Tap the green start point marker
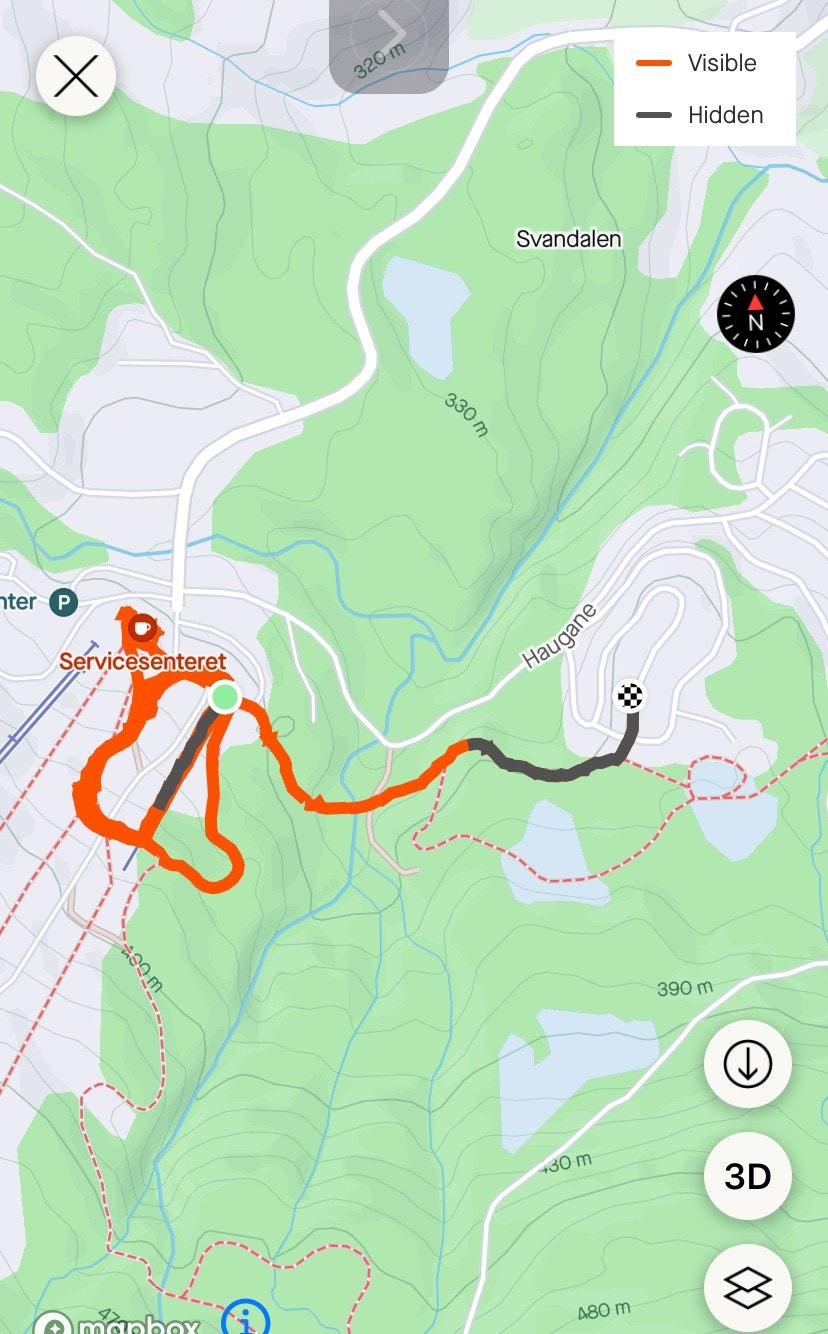 tap(225, 698)
